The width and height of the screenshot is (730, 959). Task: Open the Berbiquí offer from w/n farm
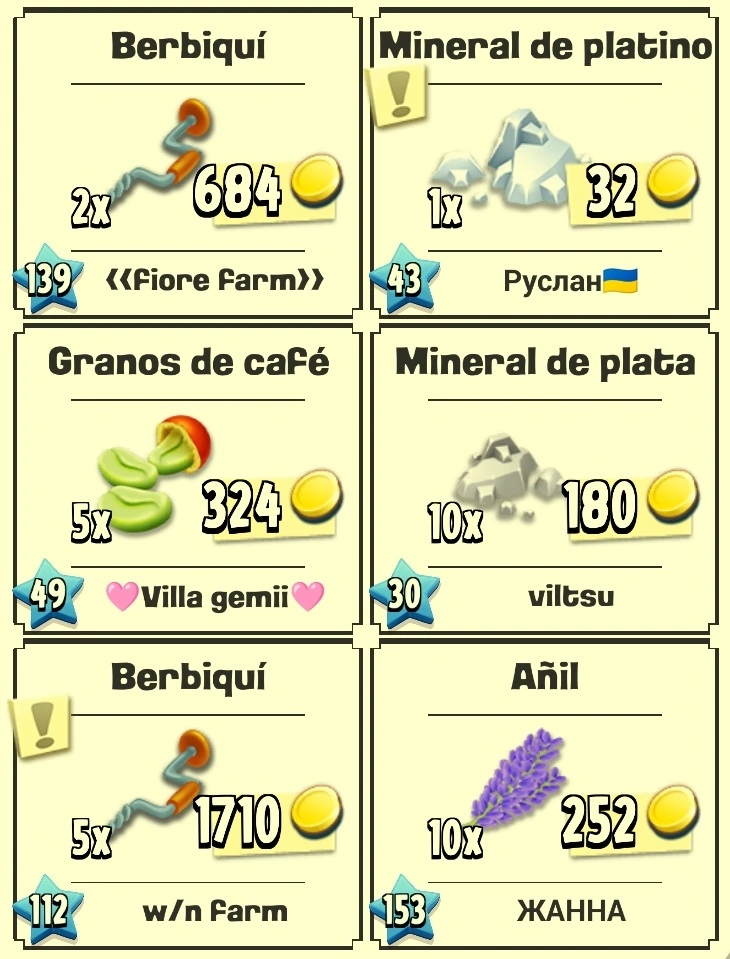(x=186, y=795)
